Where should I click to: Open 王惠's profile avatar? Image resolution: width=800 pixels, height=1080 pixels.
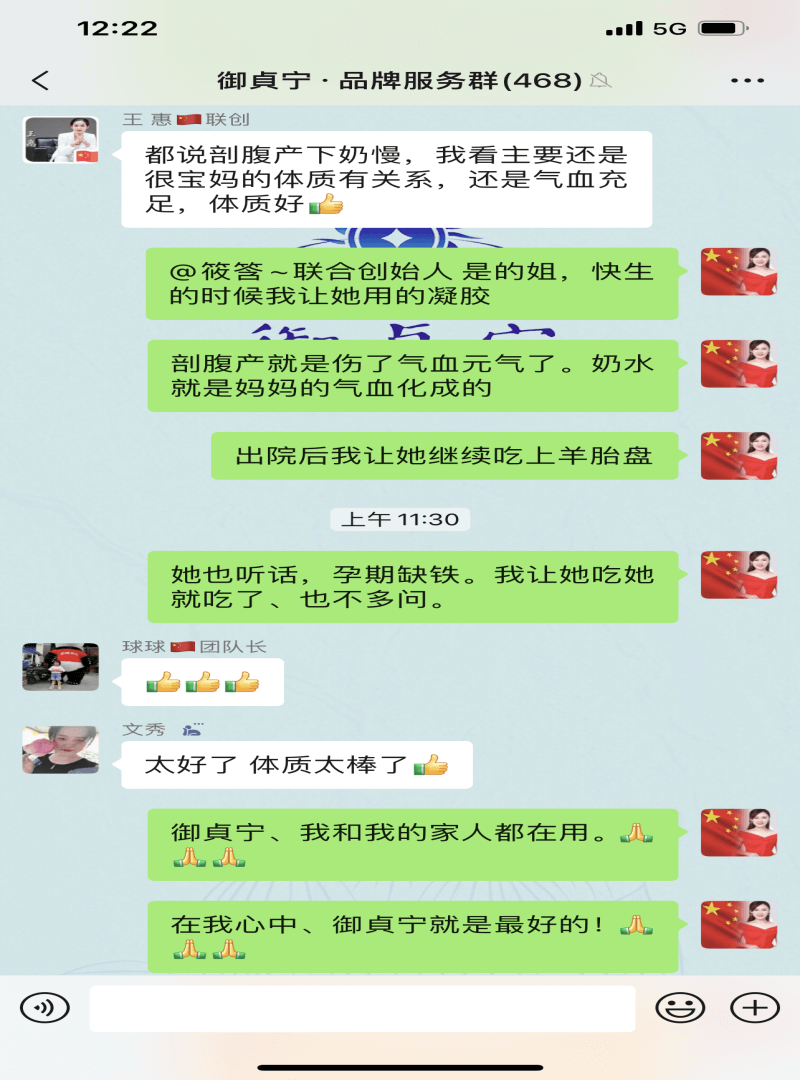61,140
